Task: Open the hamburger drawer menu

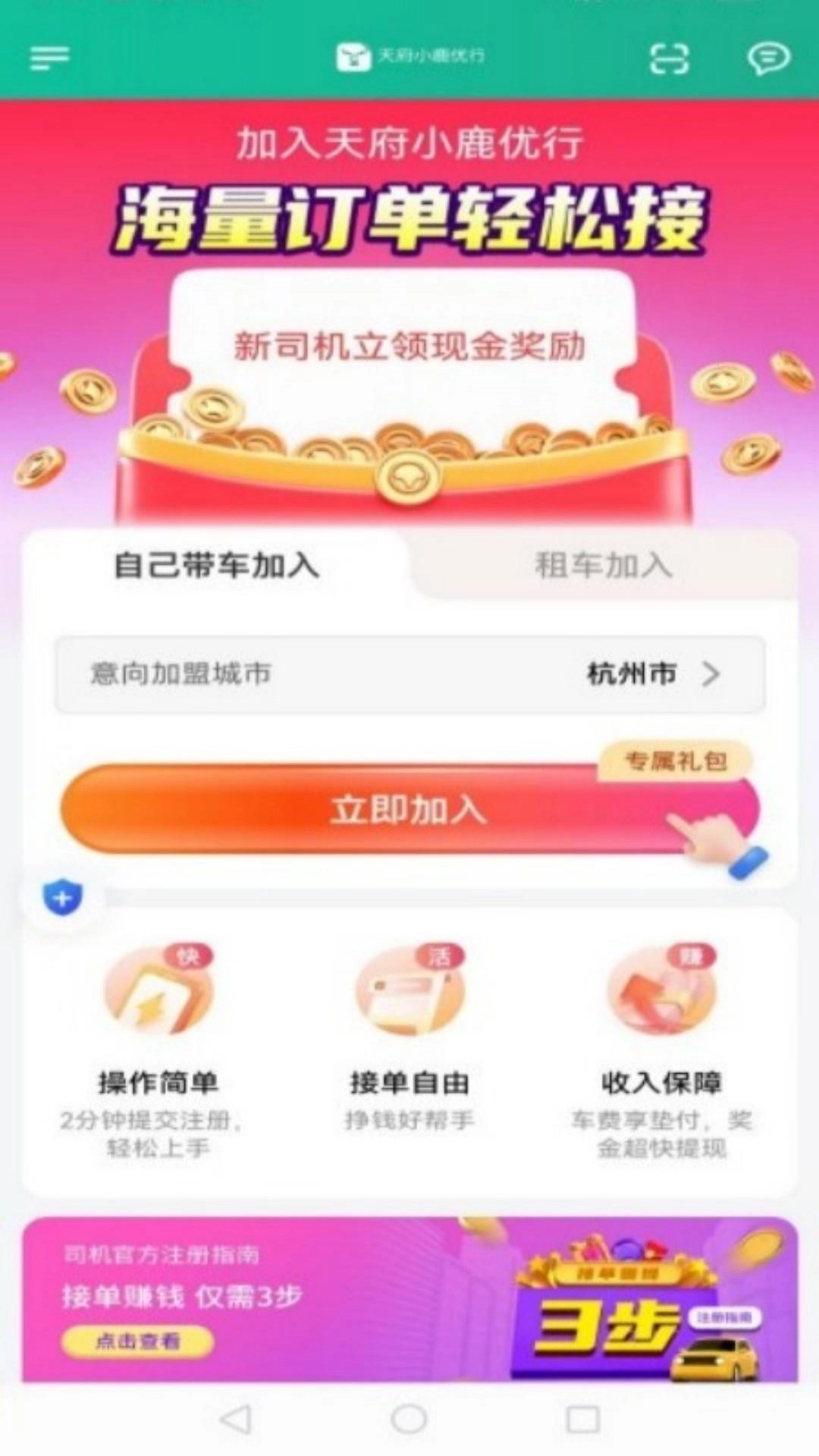Action: [49, 58]
